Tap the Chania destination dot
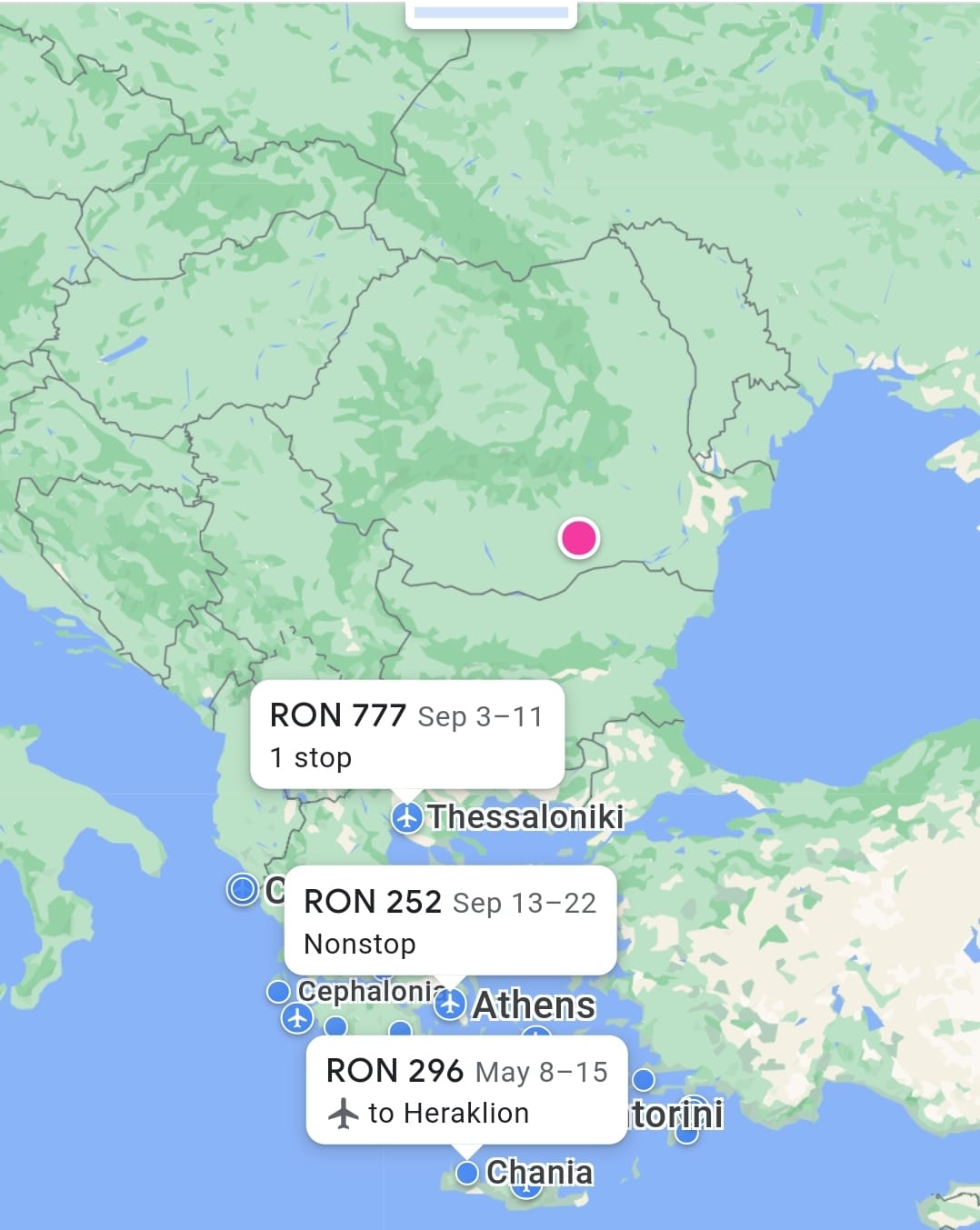This screenshot has height=1230, width=980. click(467, 1173)
